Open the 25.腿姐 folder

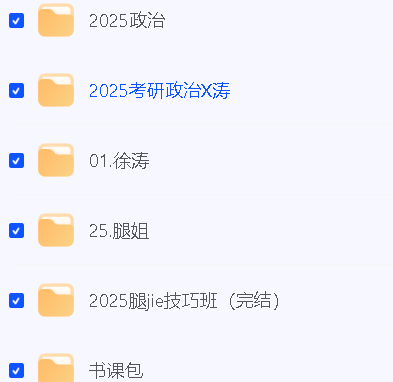[119, 231]
